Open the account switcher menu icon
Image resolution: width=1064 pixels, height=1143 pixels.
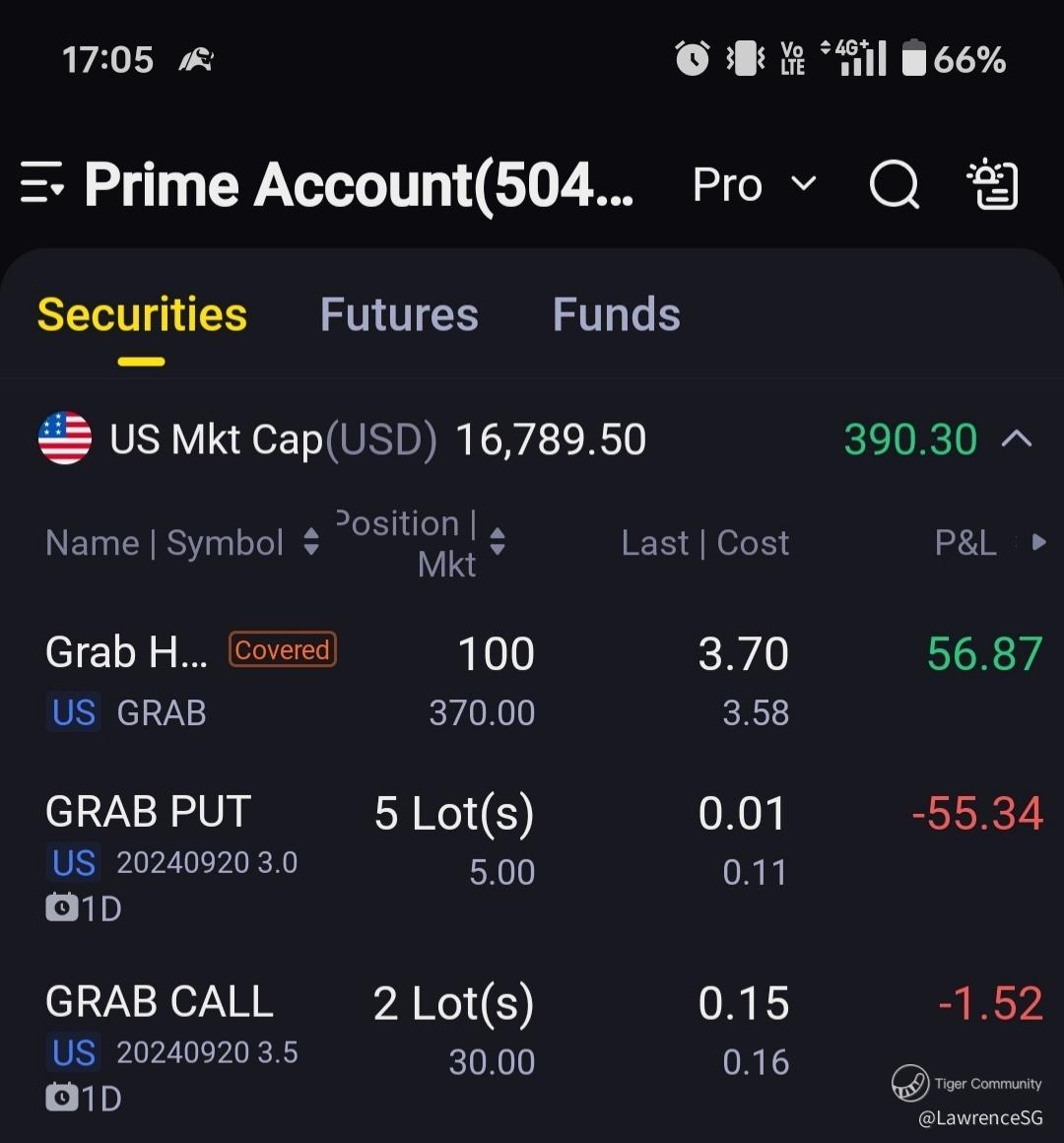[x=42, y=184]
